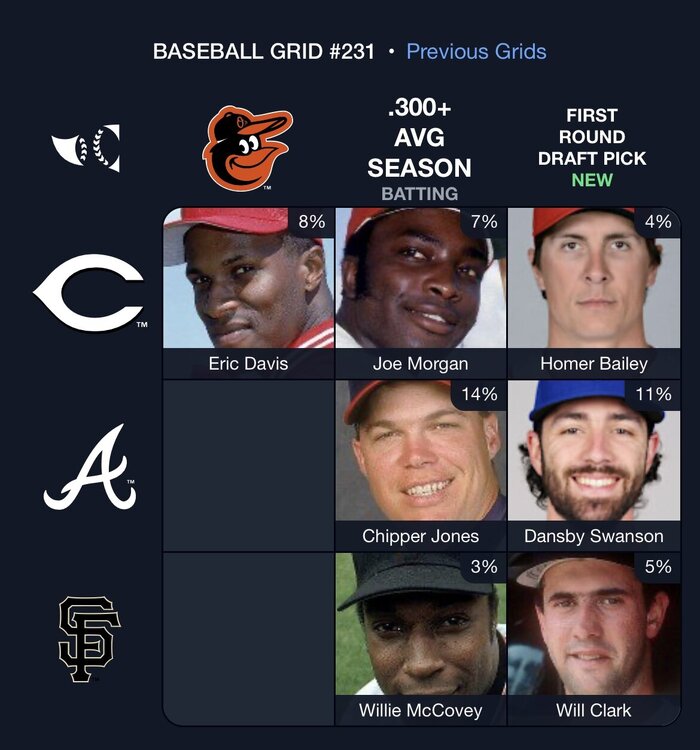The height and width of the screenshot is (750, 700).
Task: Open the Willie McCovey tile
Action: [x=420, y=636]
